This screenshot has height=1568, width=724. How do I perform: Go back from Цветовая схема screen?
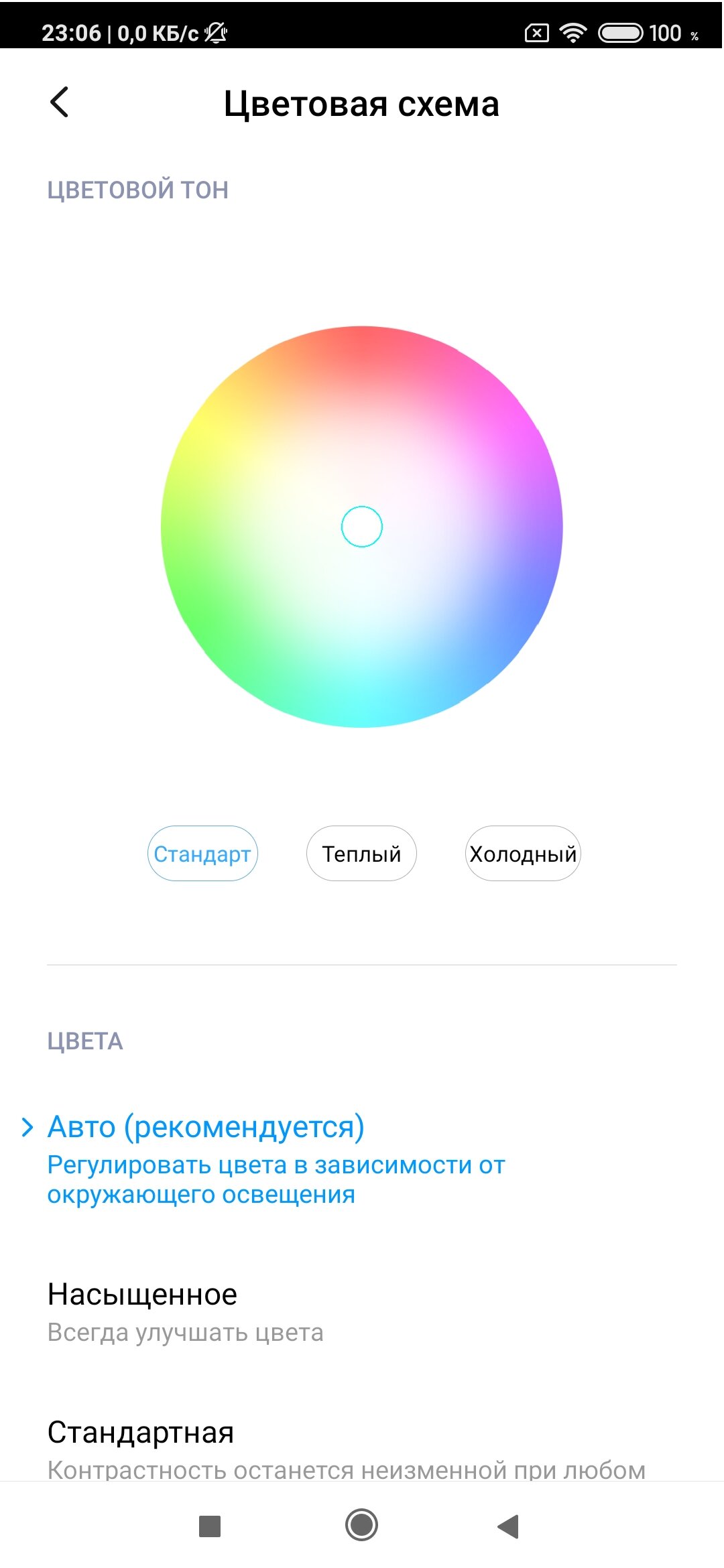point(59,103)
